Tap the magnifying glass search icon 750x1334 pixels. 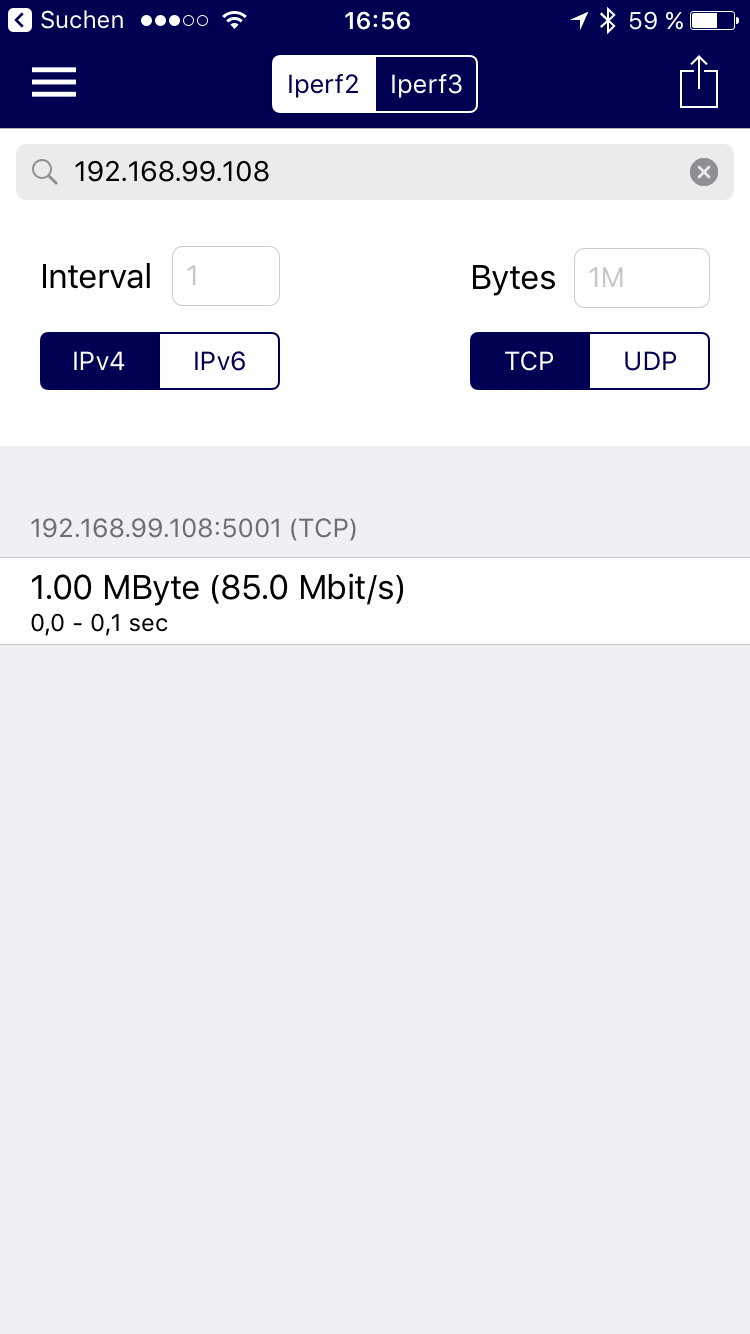44,171
